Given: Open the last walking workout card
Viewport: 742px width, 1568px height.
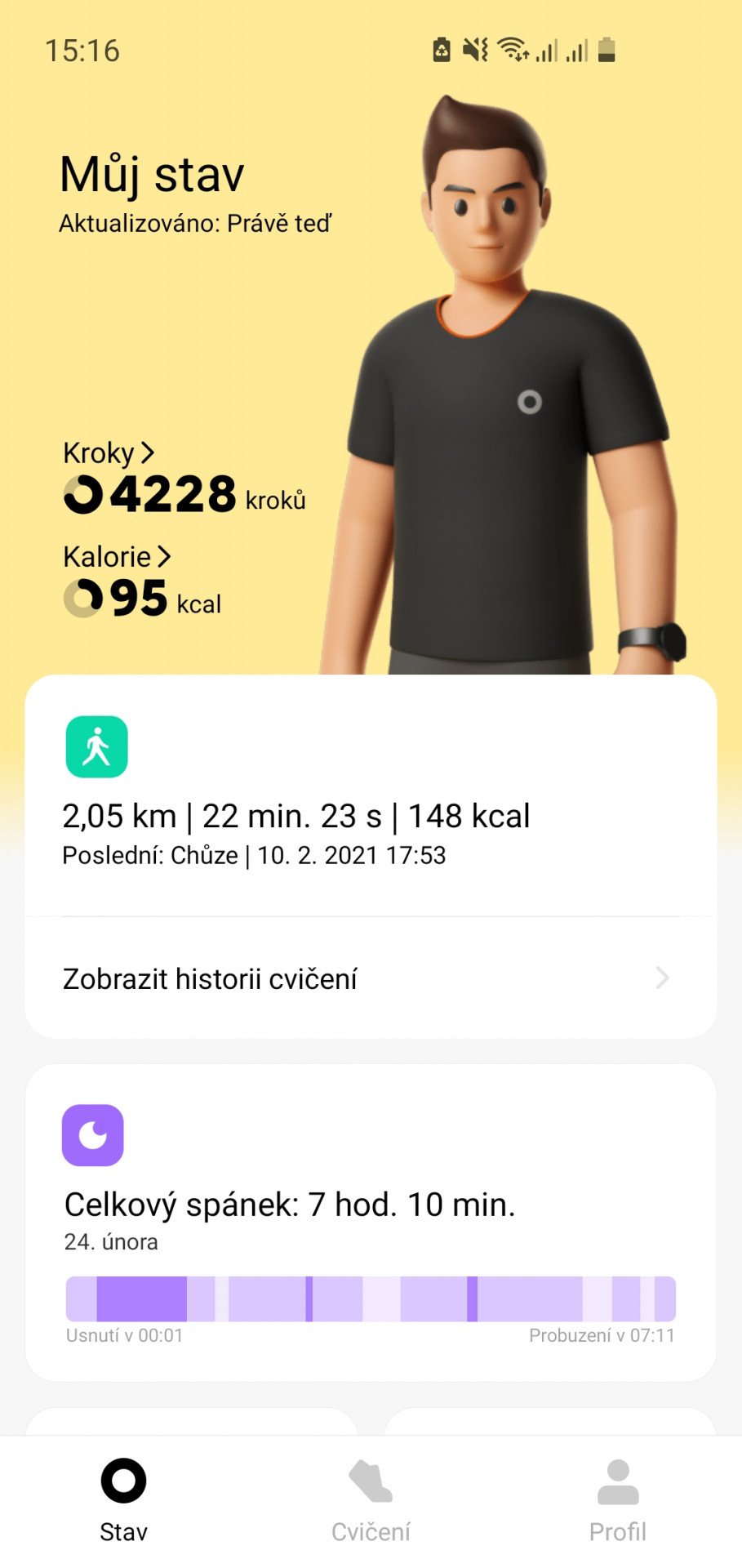Looking at the screenshot, I should (371, 795).
